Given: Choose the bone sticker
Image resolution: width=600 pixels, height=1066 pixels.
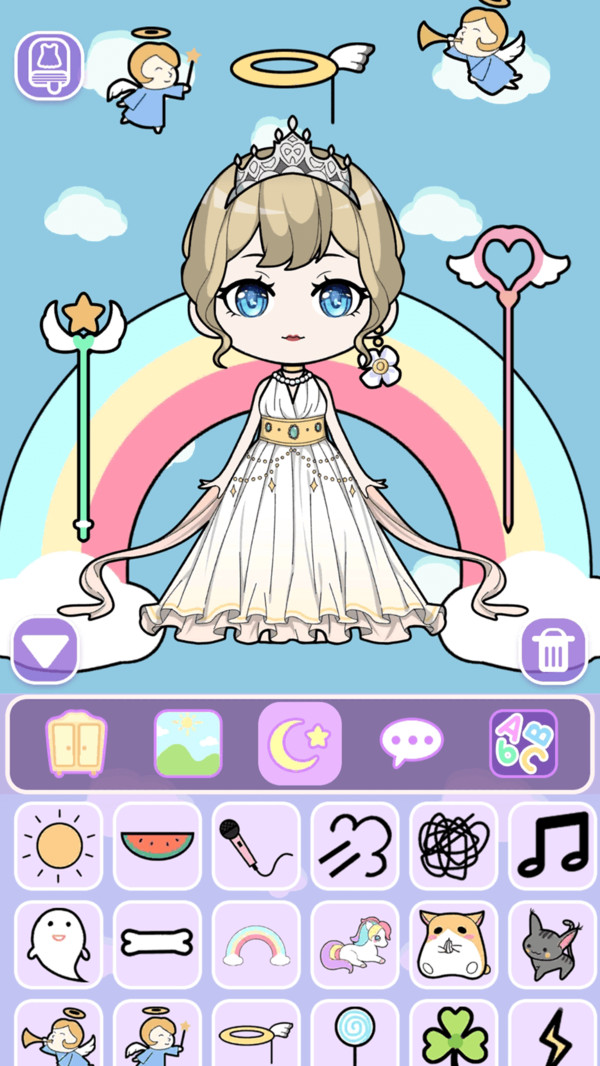Looking at the screenshot, I should pyautogui.click(x=157, y=944).
